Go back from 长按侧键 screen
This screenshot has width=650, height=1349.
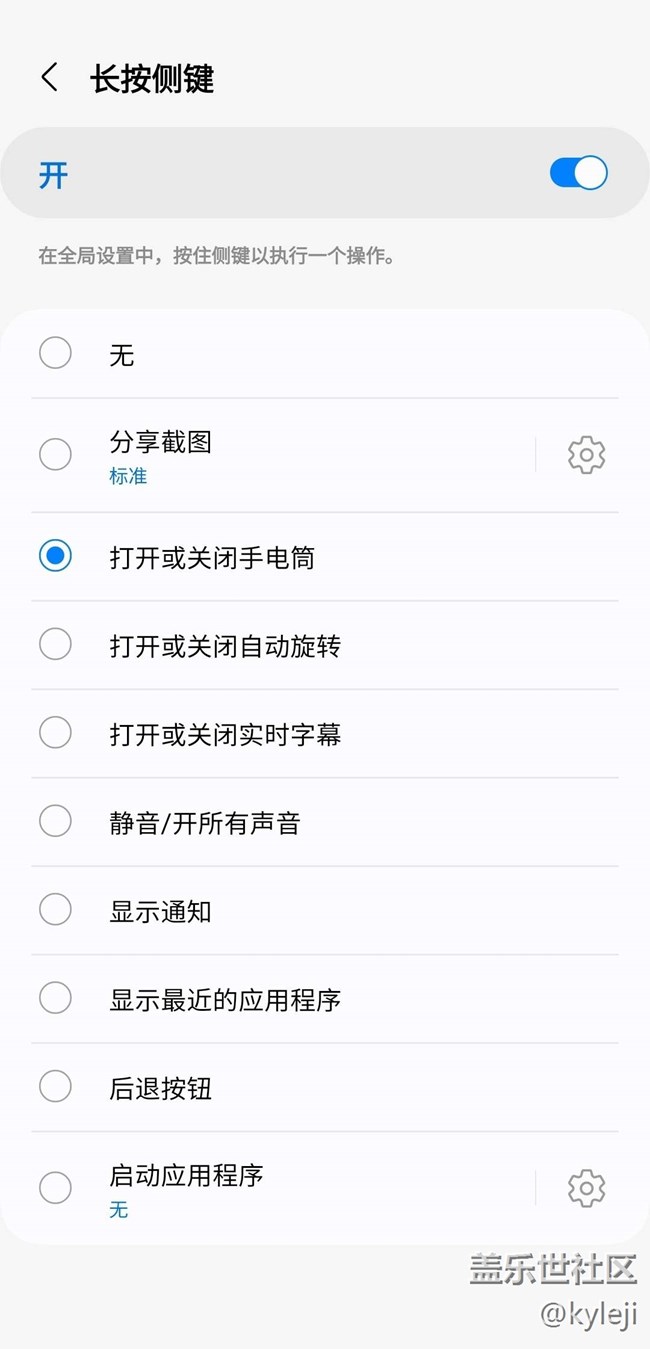click(x=49, y=78)
